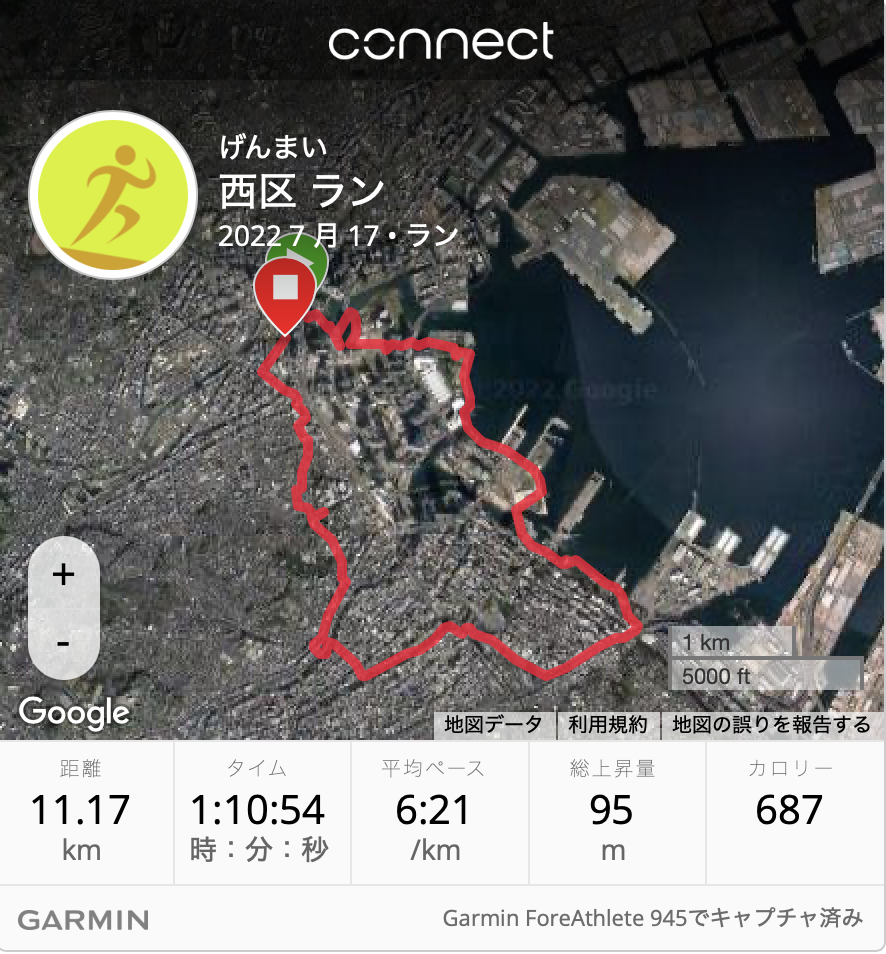This screenshot has width=886, height=954.
Task: Open 地図の誤りを報告する to report a map error
Action: click(770, 725)
